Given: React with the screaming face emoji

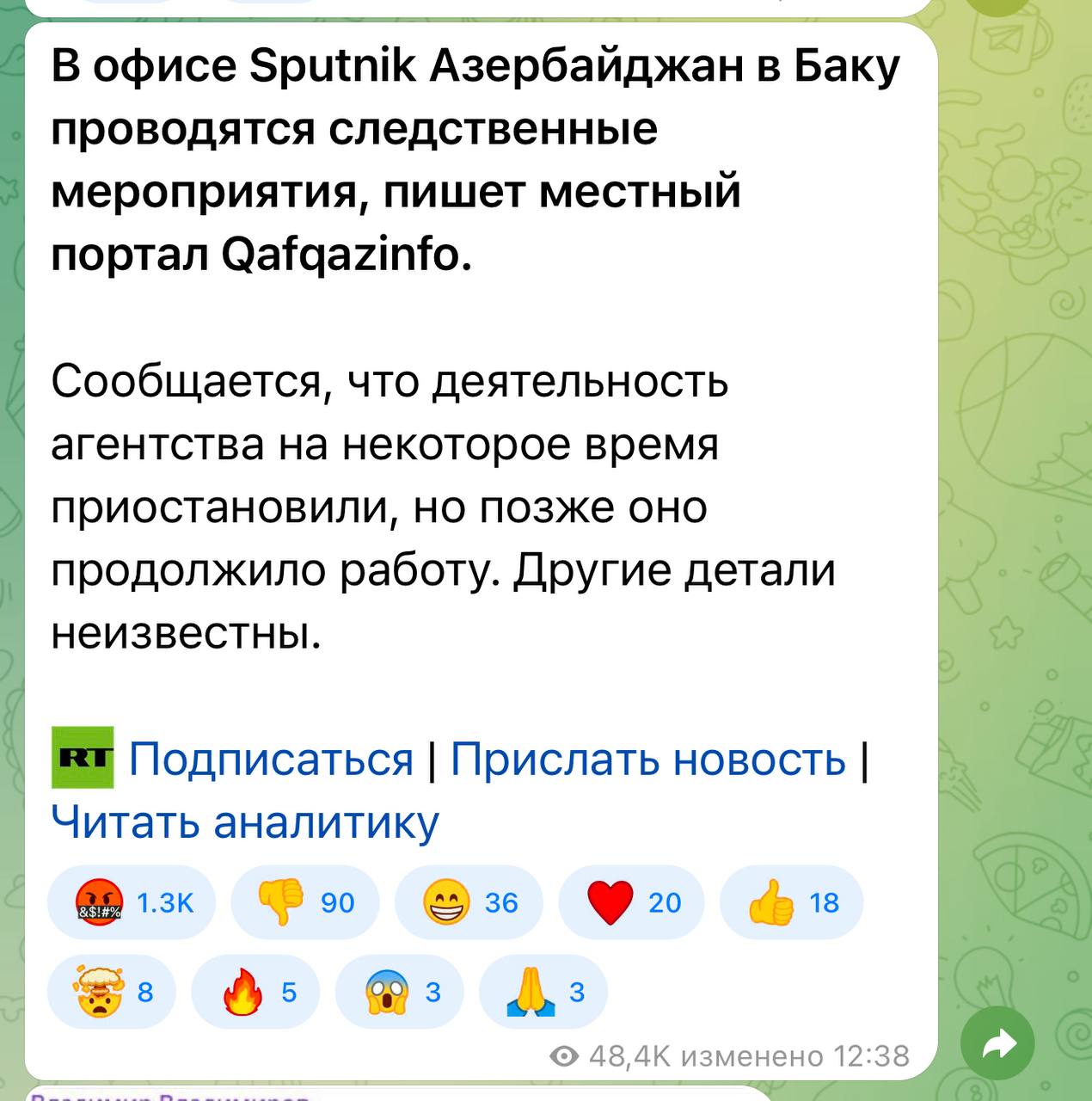Looking at the screenshot, I should click(399, 992).
